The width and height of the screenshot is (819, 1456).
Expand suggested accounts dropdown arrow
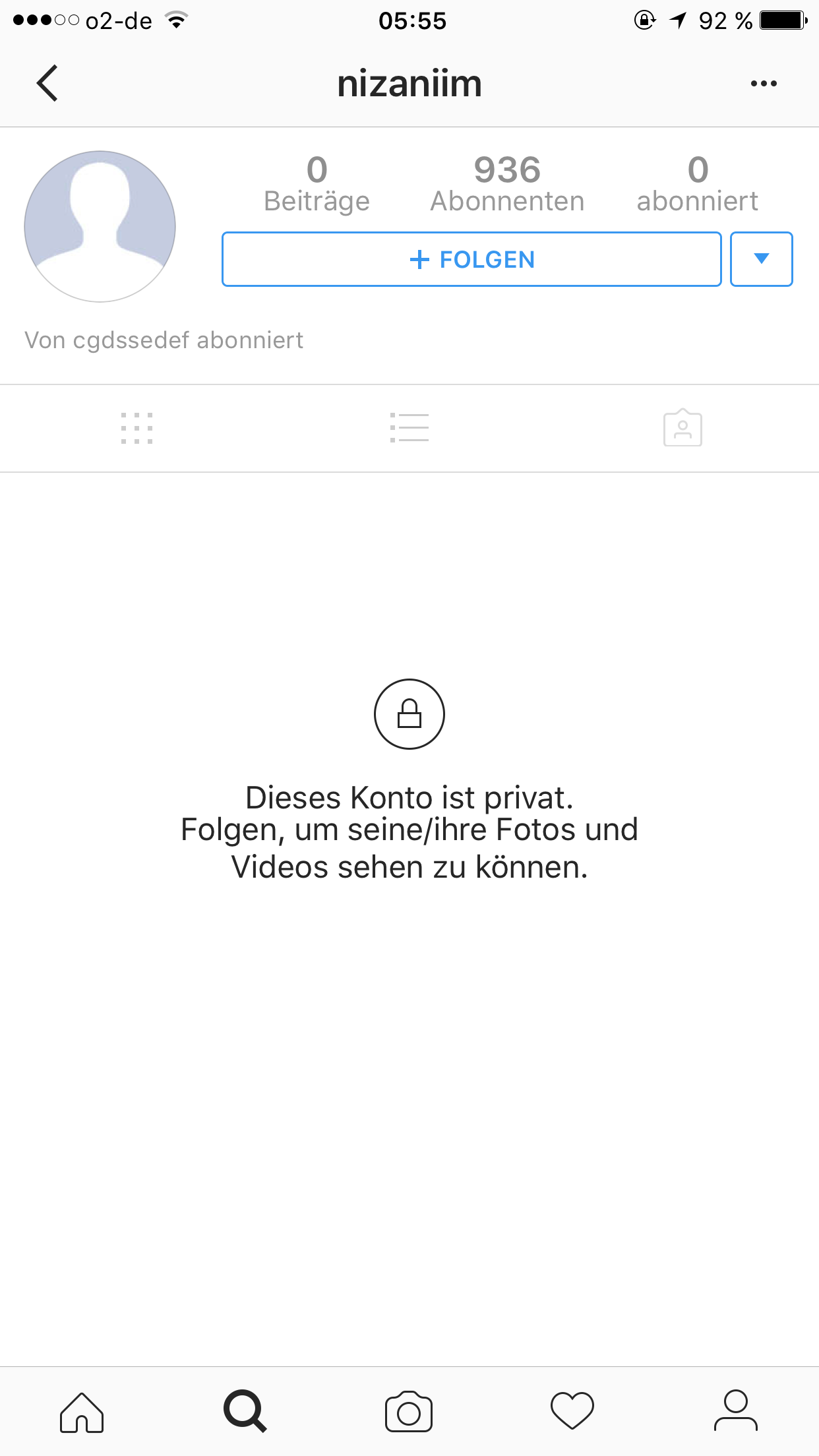tap(761, 259)
